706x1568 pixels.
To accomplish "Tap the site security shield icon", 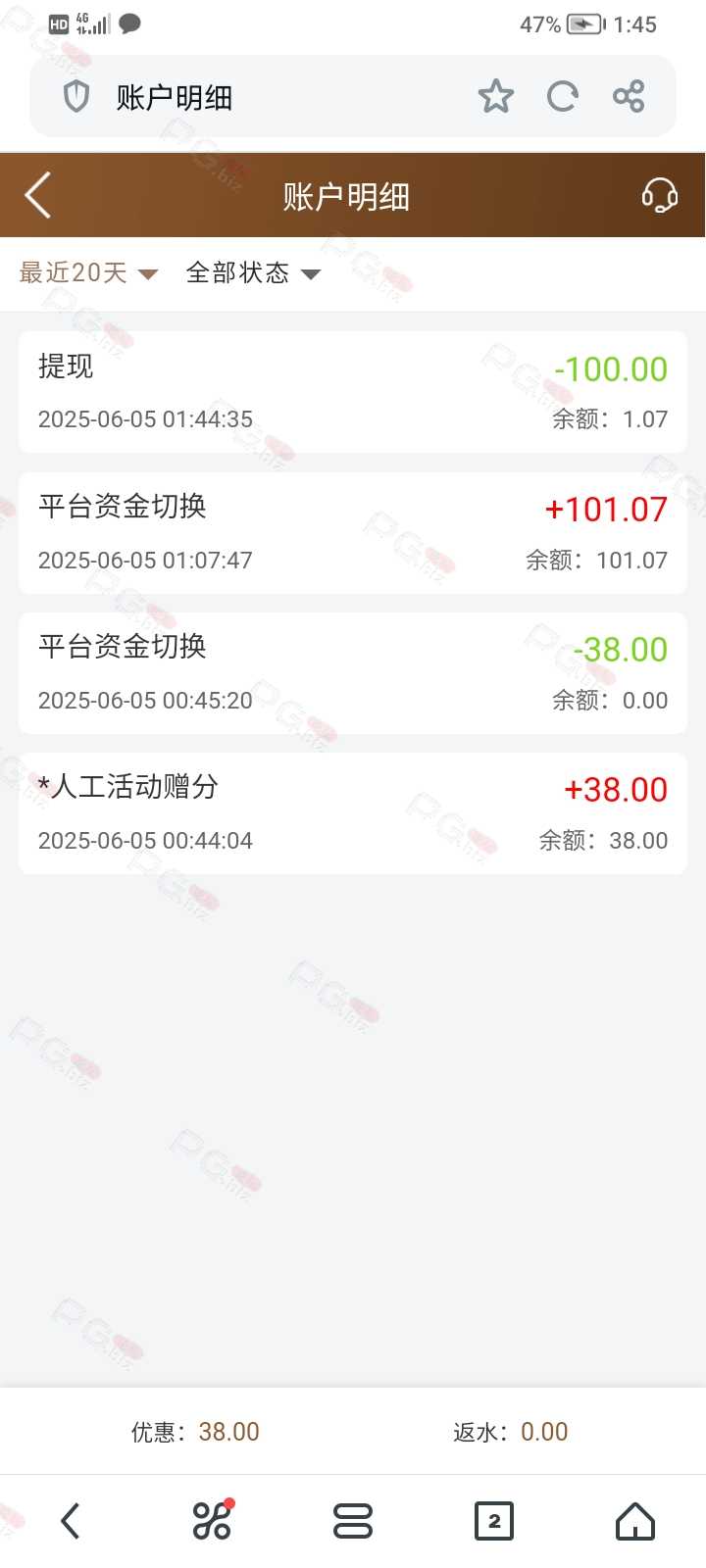I will (76, 96).
